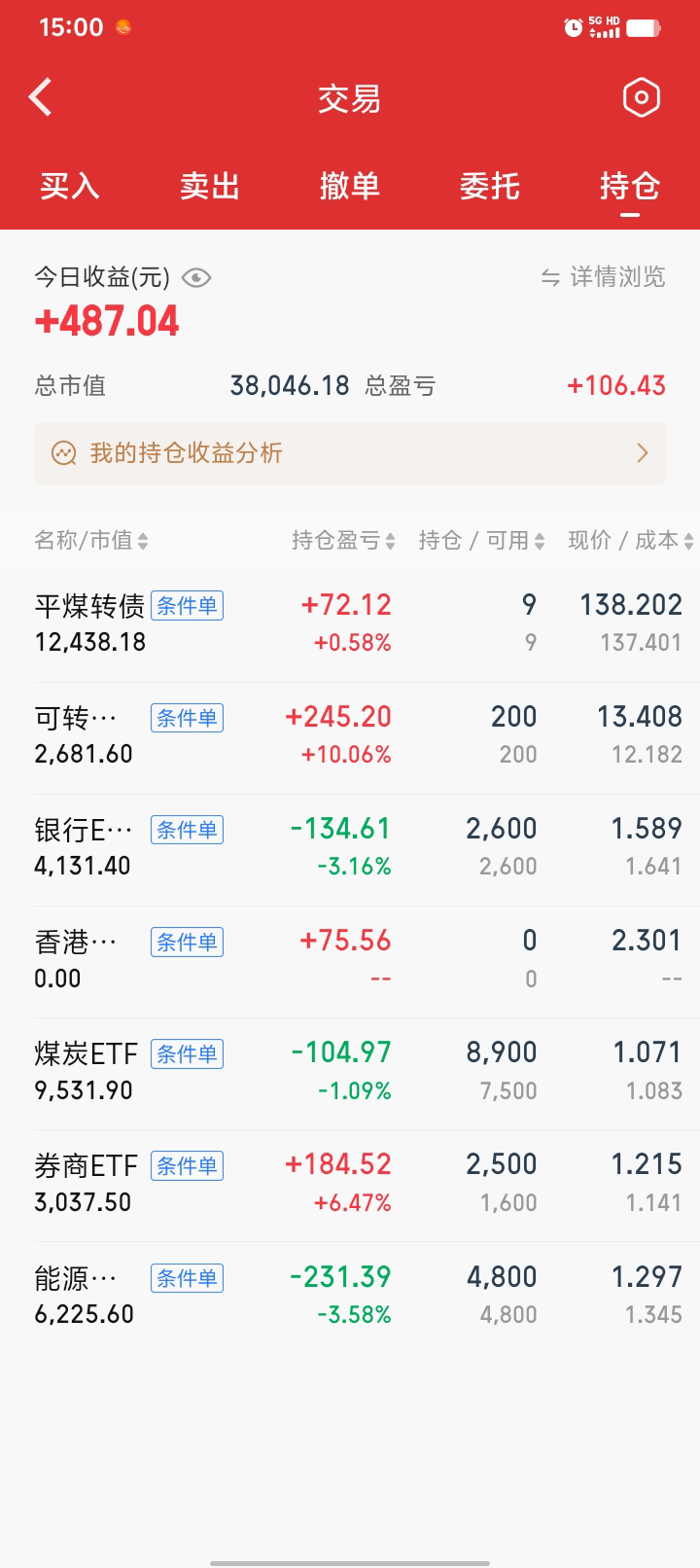Sort holdings by 名称/市值
Screen dimensions: 700x1568
click(x=91, y=541)
